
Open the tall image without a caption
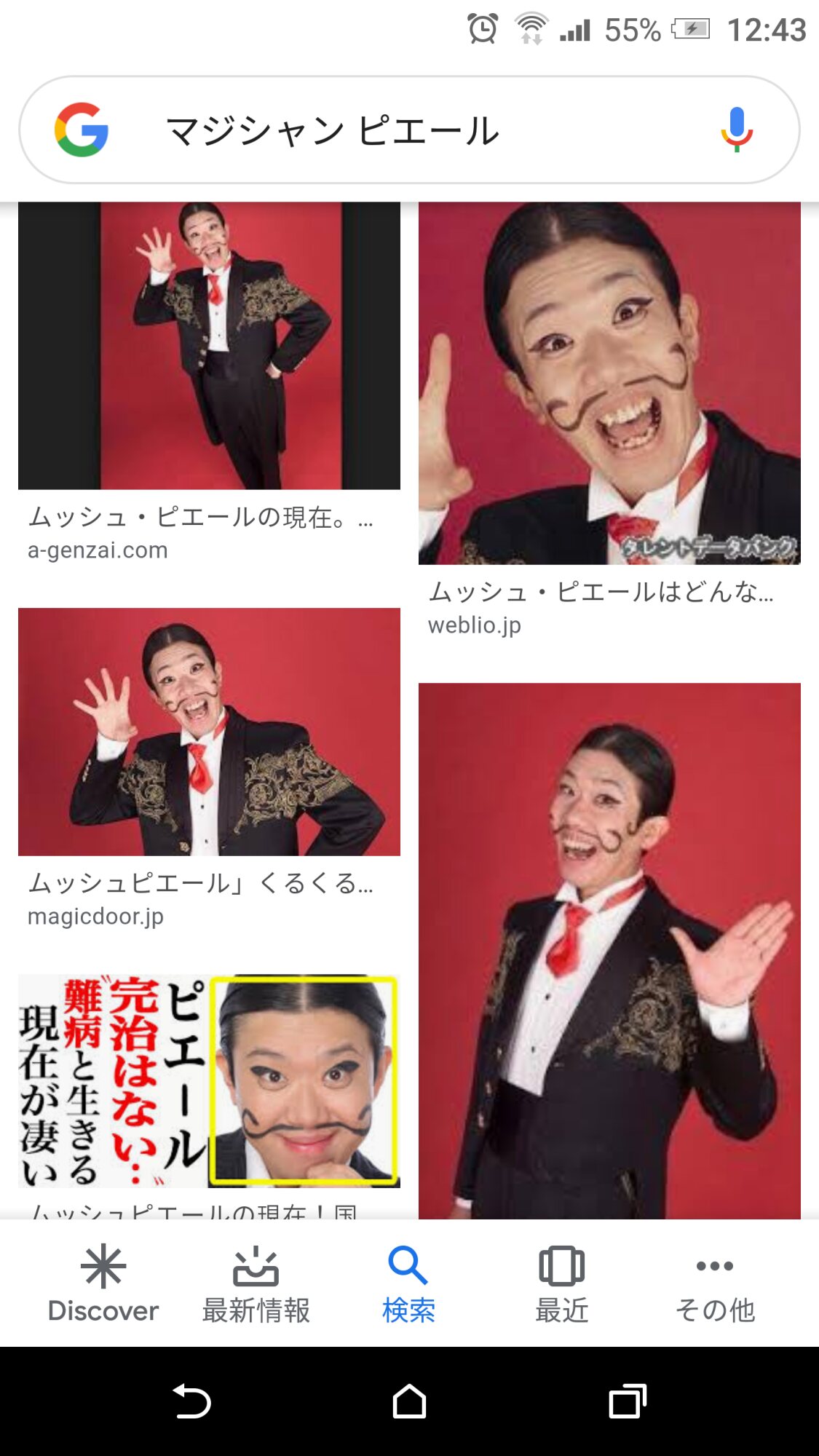pos(609,951)
